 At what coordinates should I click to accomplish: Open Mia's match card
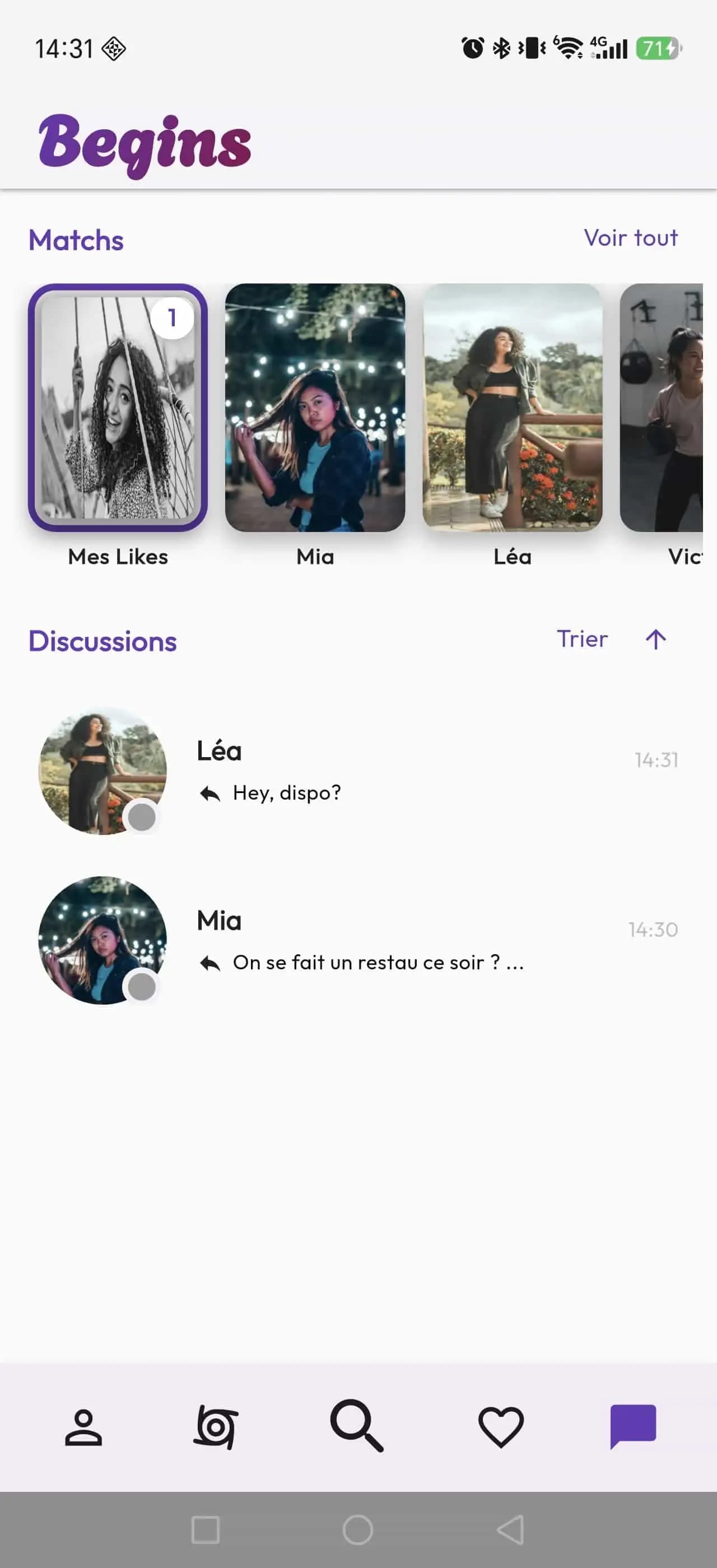pos(315,407)
